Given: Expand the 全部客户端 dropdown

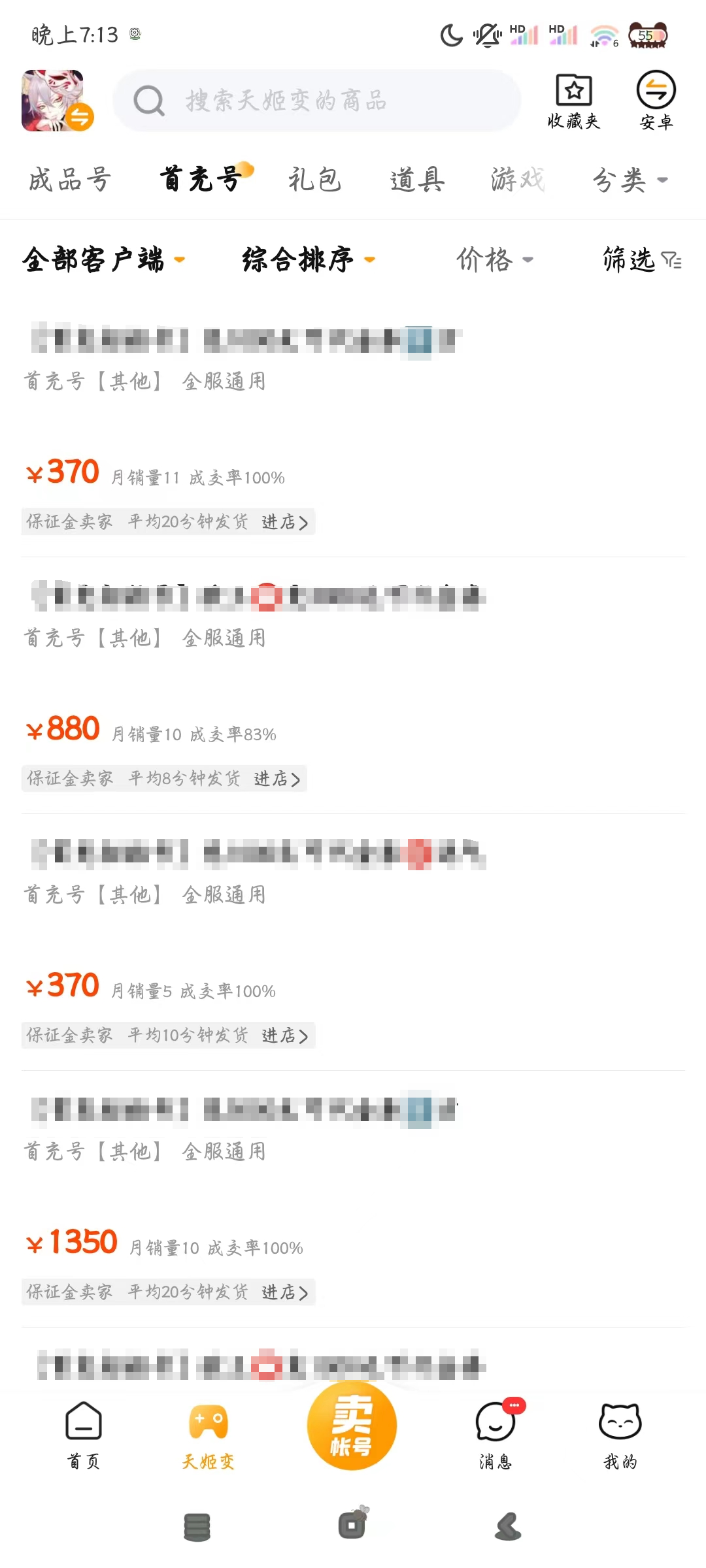Looking at the screenshot, I should 103,260.
